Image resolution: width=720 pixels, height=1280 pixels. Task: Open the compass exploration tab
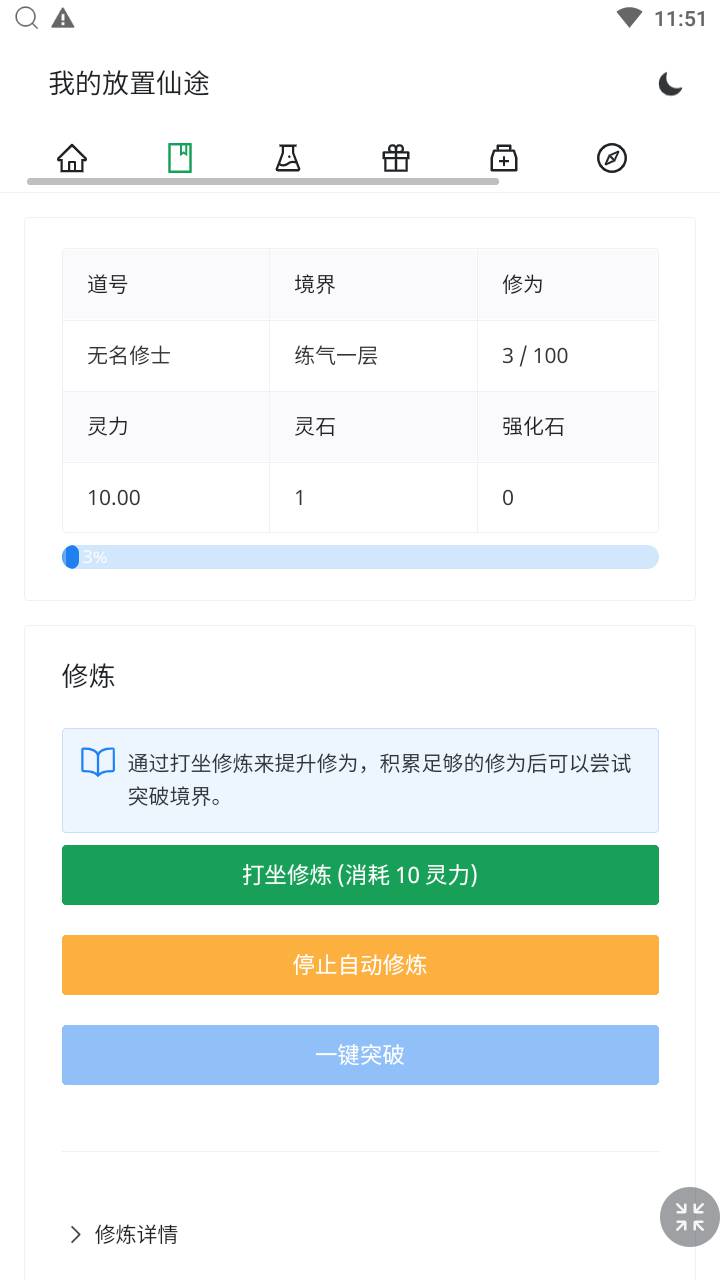point(612,158)
